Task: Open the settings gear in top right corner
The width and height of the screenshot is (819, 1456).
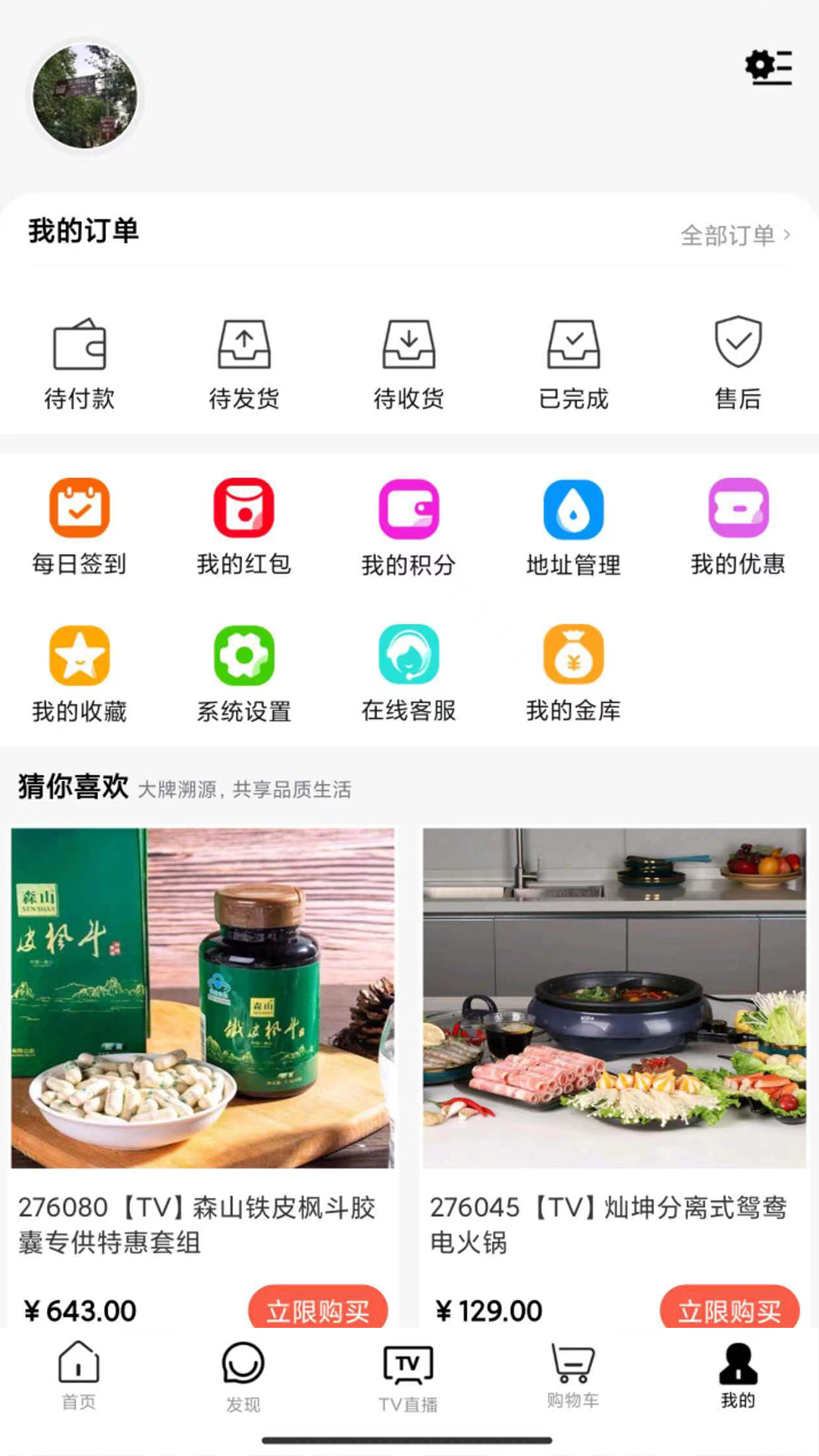Action: tap(767, 67)
